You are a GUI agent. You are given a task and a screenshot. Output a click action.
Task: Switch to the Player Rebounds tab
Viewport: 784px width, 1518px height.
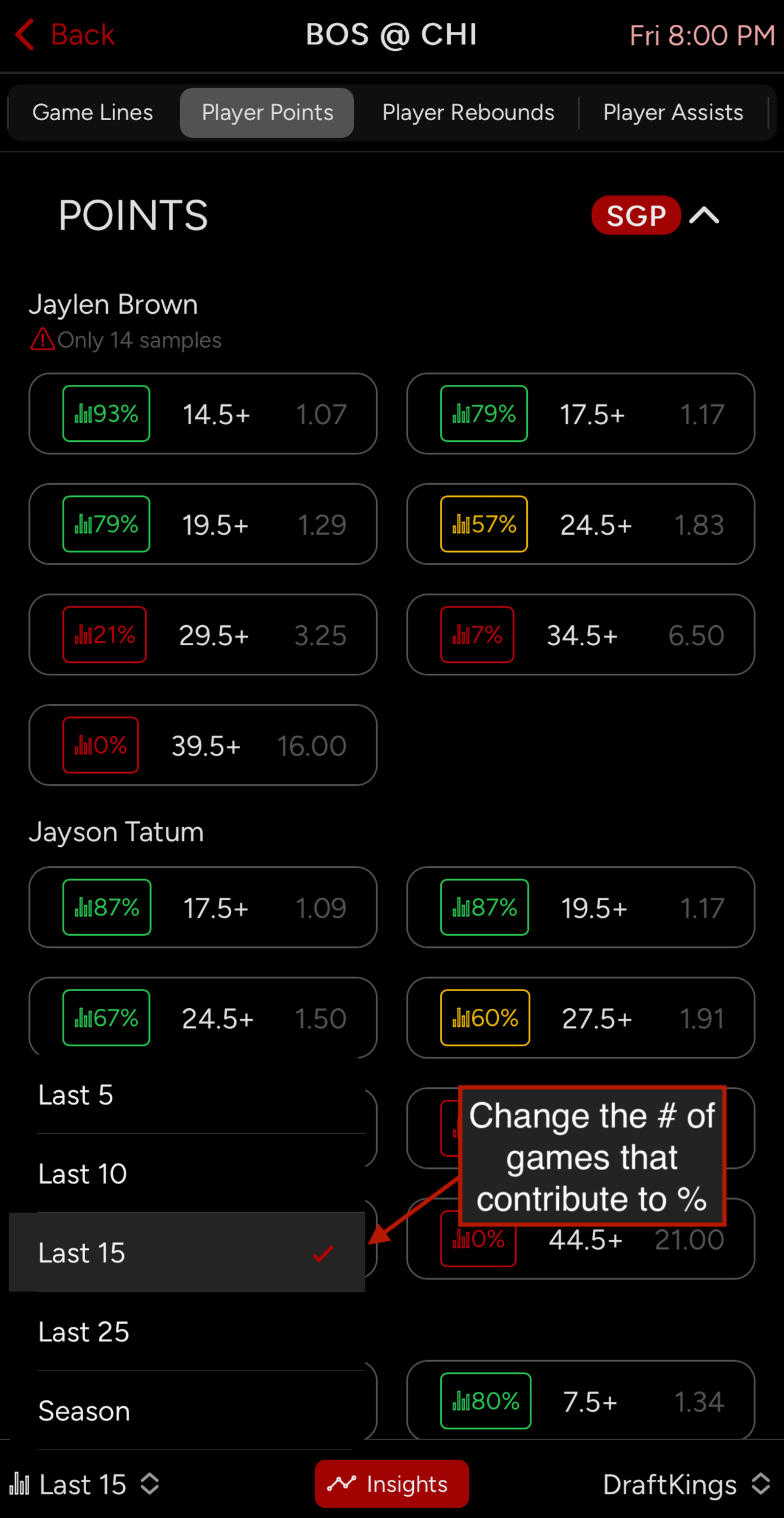(x=468, y=113)
